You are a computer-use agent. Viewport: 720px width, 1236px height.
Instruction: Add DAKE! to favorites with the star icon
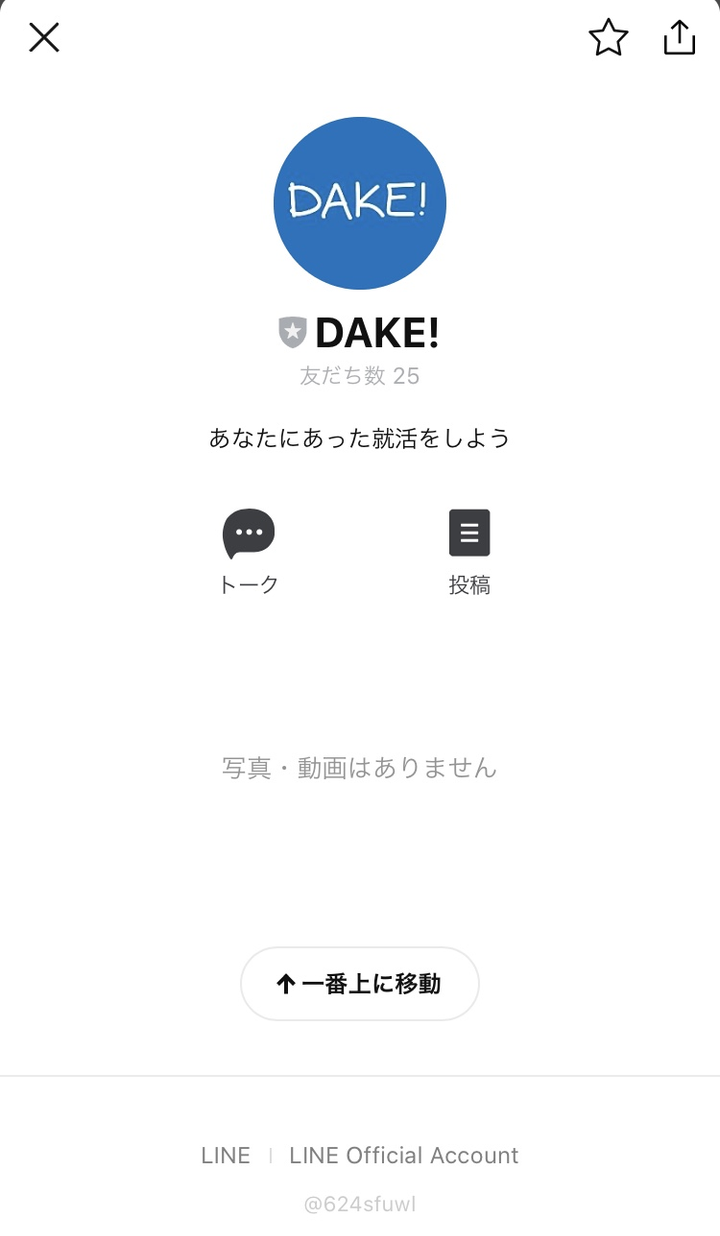pos(608,38)
